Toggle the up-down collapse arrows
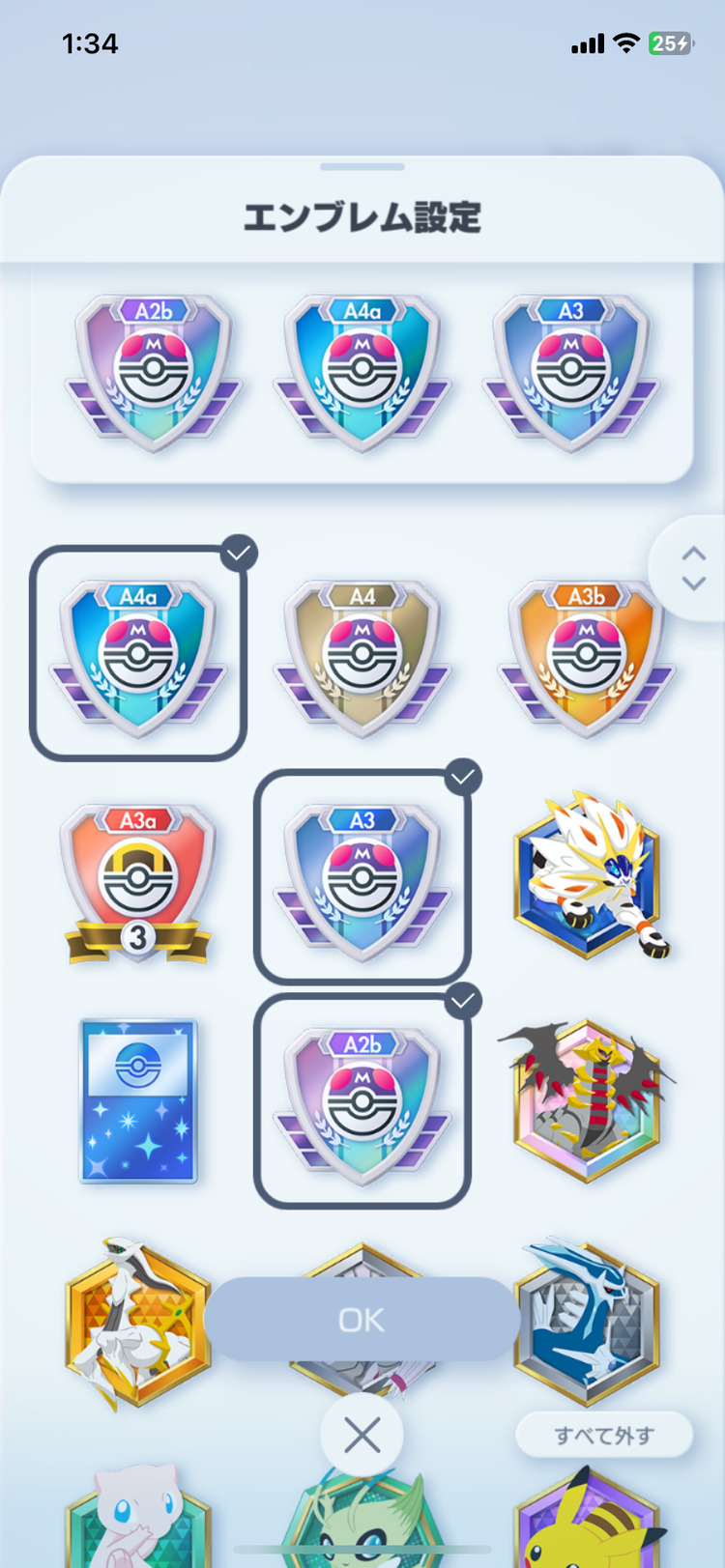The image size is (725, 1568). pos(693,568)
